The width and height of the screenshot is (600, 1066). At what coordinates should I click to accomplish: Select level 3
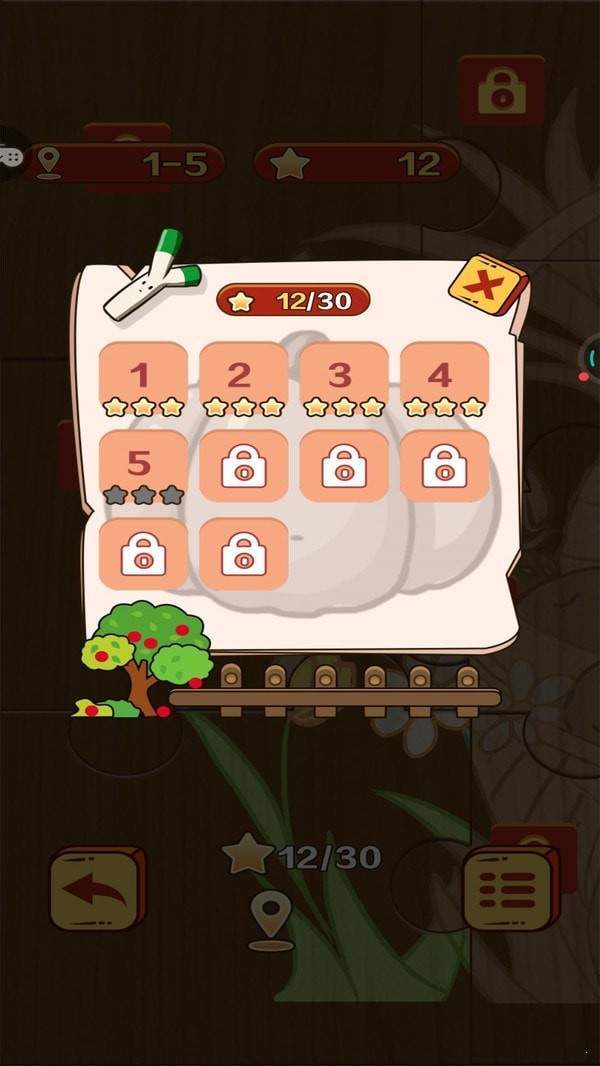click(x=343, y=379)
